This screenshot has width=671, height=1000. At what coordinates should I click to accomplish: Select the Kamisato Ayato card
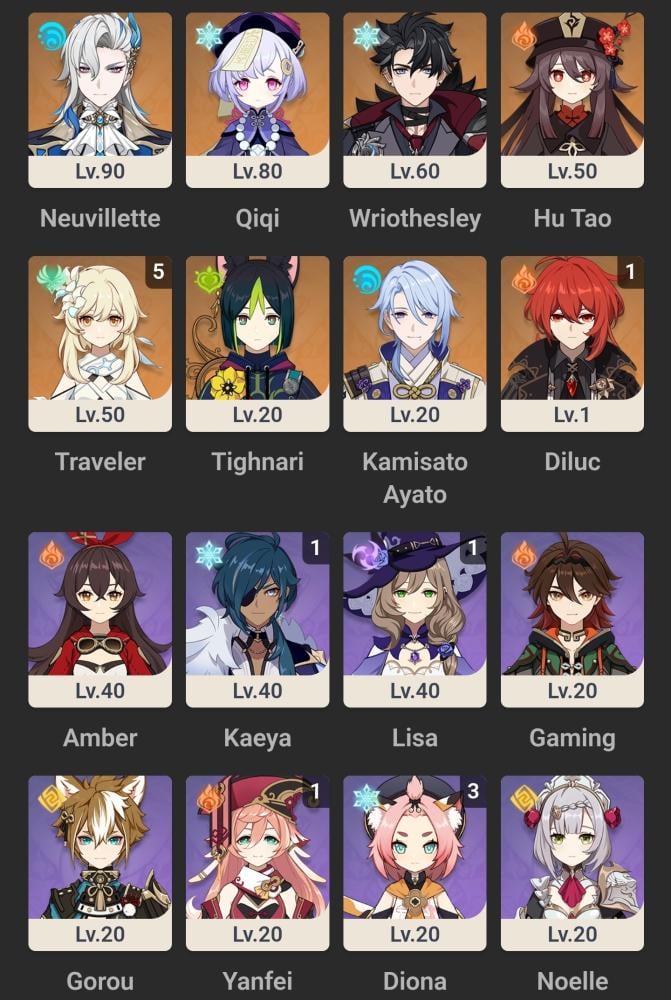(x=415, y=342)
